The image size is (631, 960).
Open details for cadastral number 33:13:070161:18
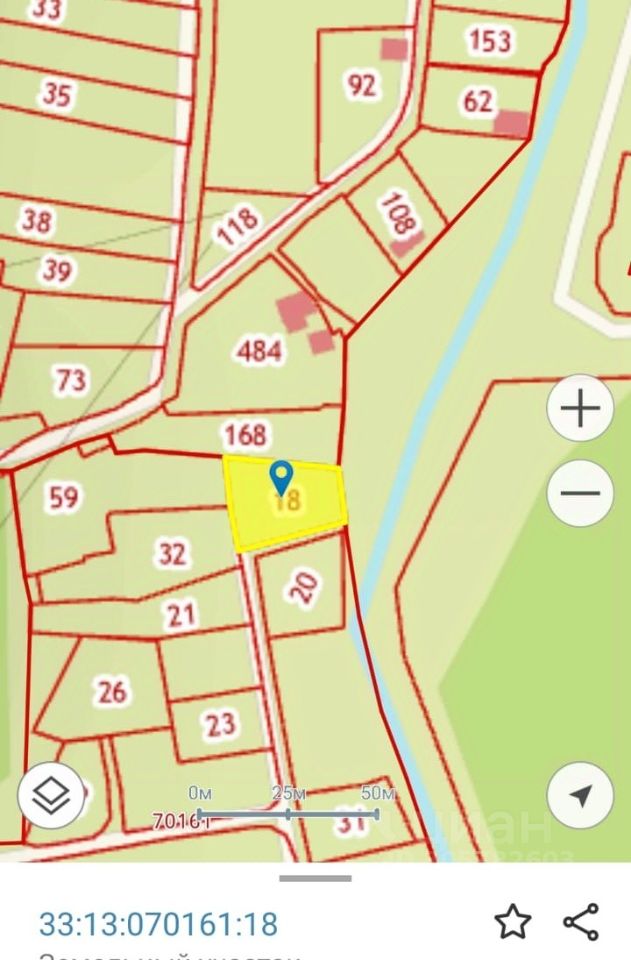tap(158, 923)
